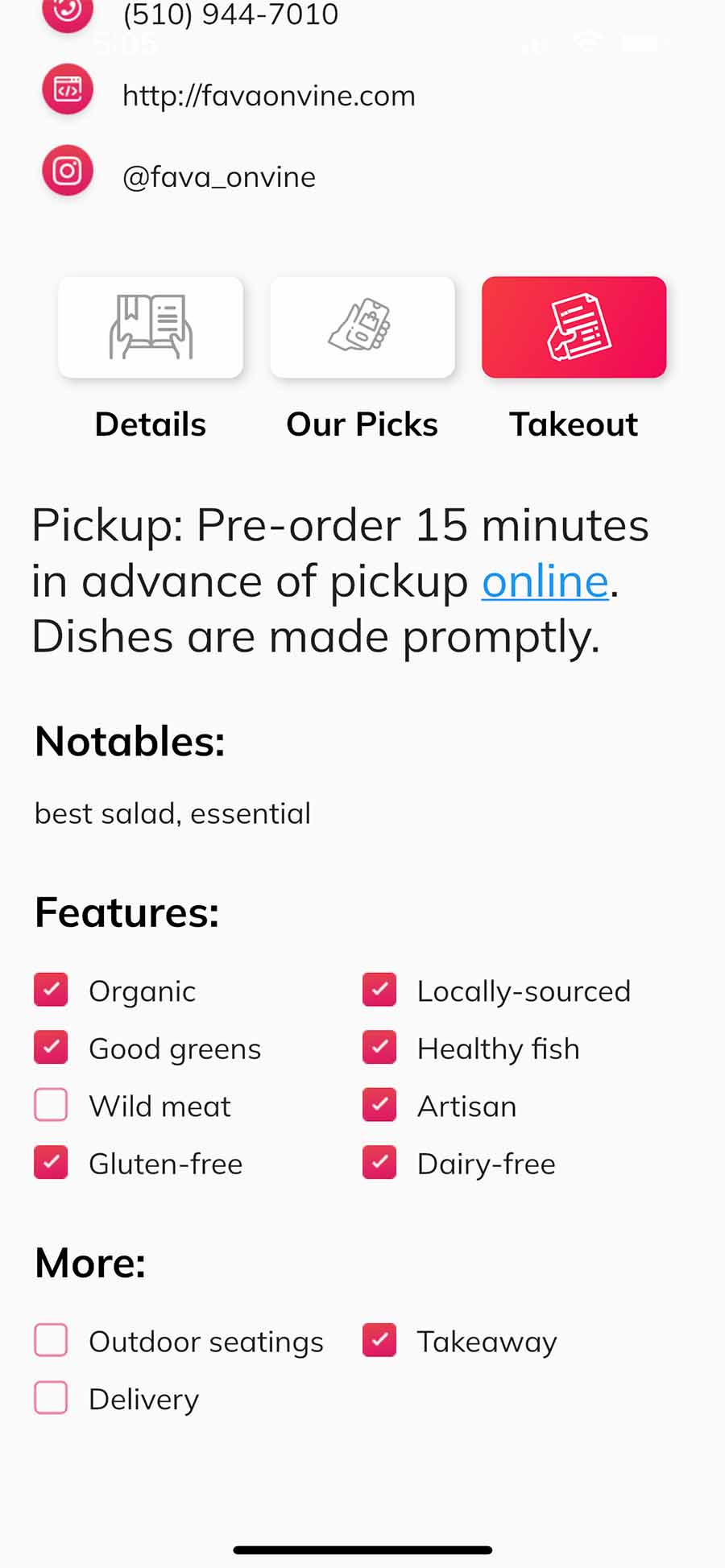Uncheck the Takeaway checkbox
Screen dimensions: 725x1568
(379, 1341)
